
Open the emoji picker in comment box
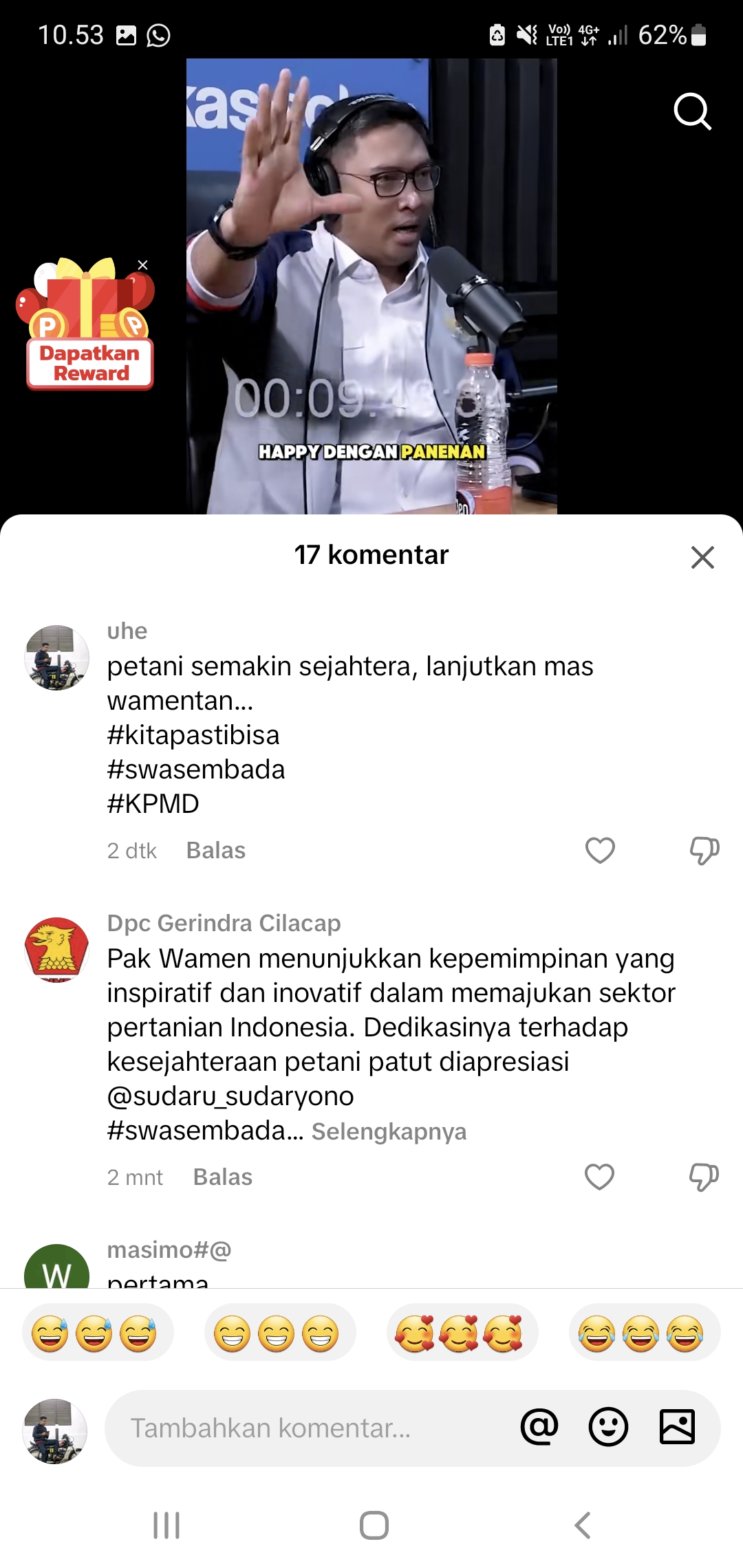(608, 1427)
